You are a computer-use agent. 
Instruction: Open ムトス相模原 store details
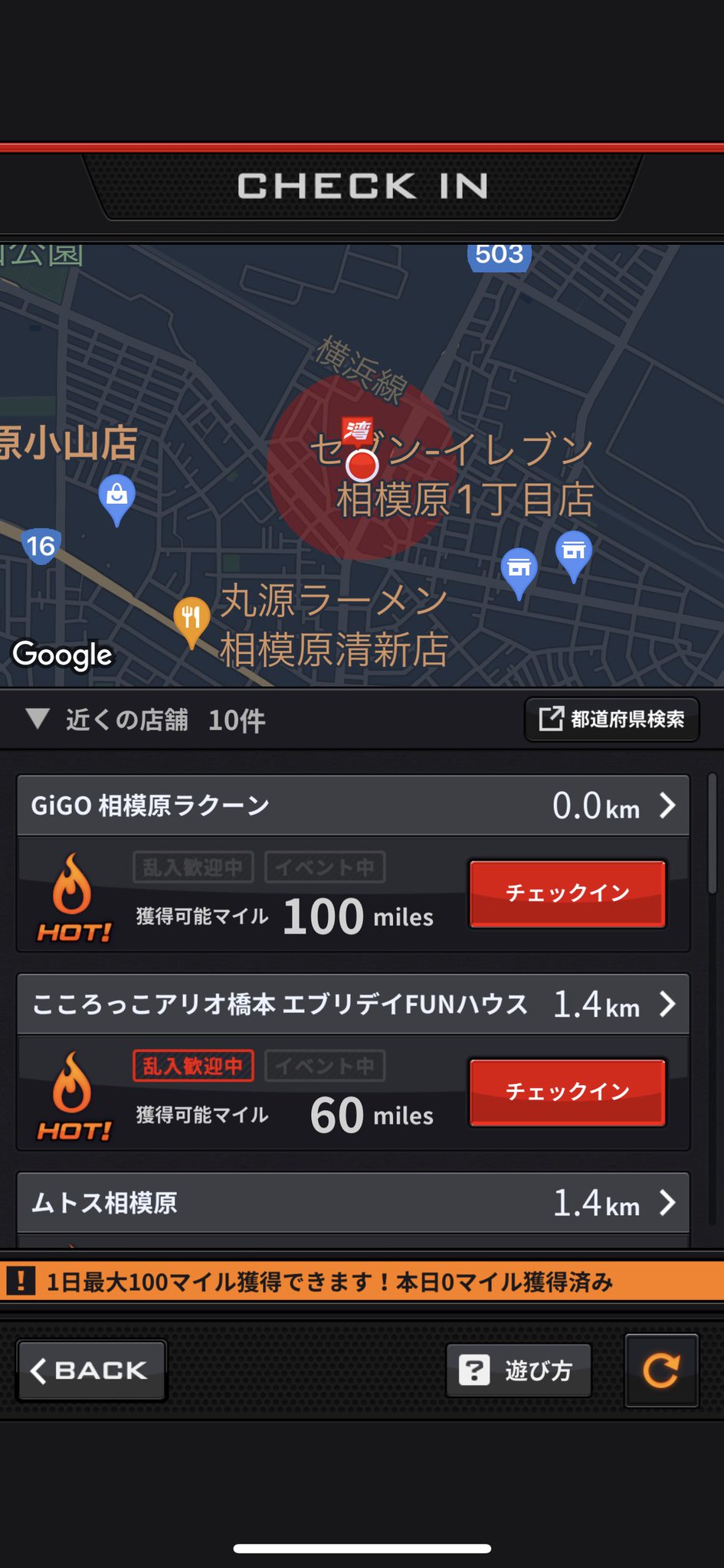[x=353, y=1202]
